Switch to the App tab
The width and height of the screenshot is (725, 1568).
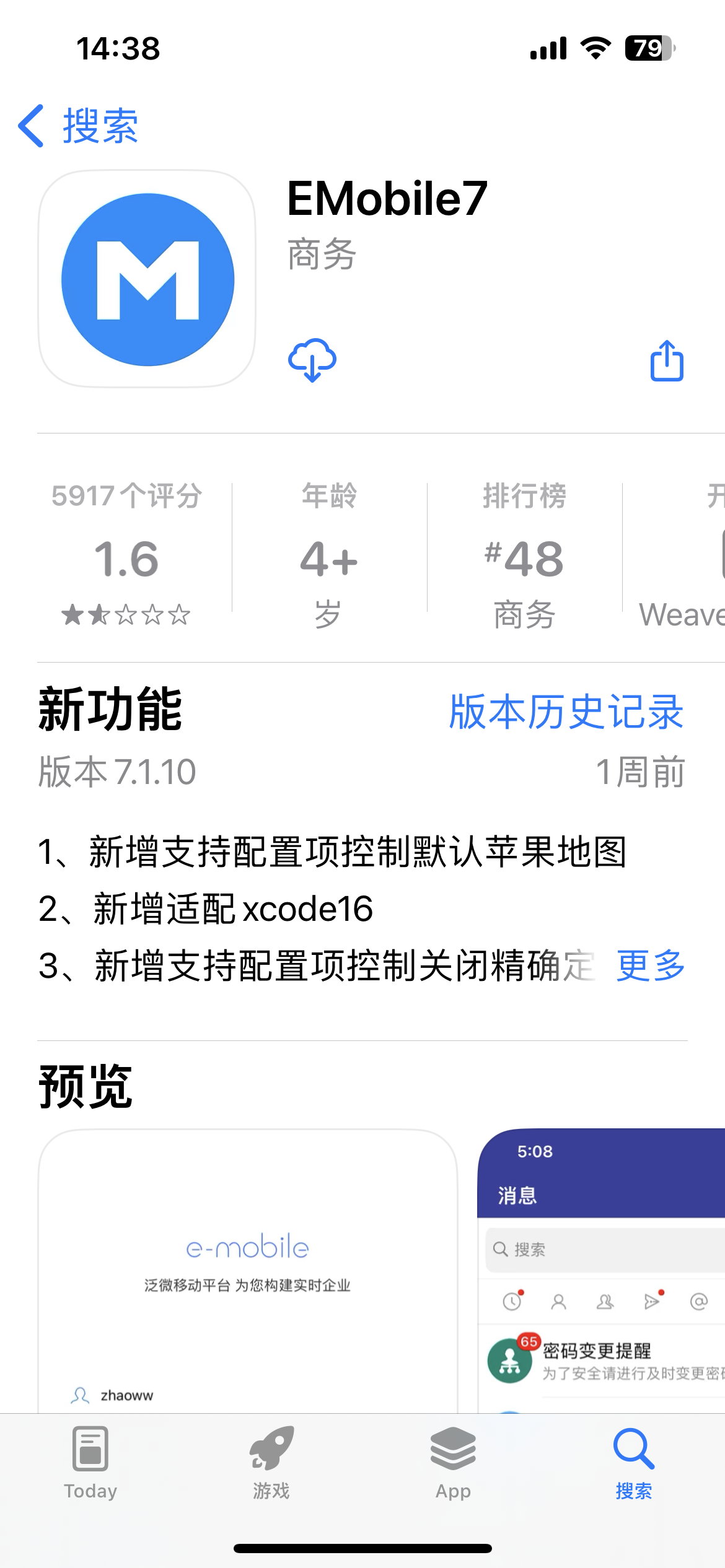(453, 1463)
